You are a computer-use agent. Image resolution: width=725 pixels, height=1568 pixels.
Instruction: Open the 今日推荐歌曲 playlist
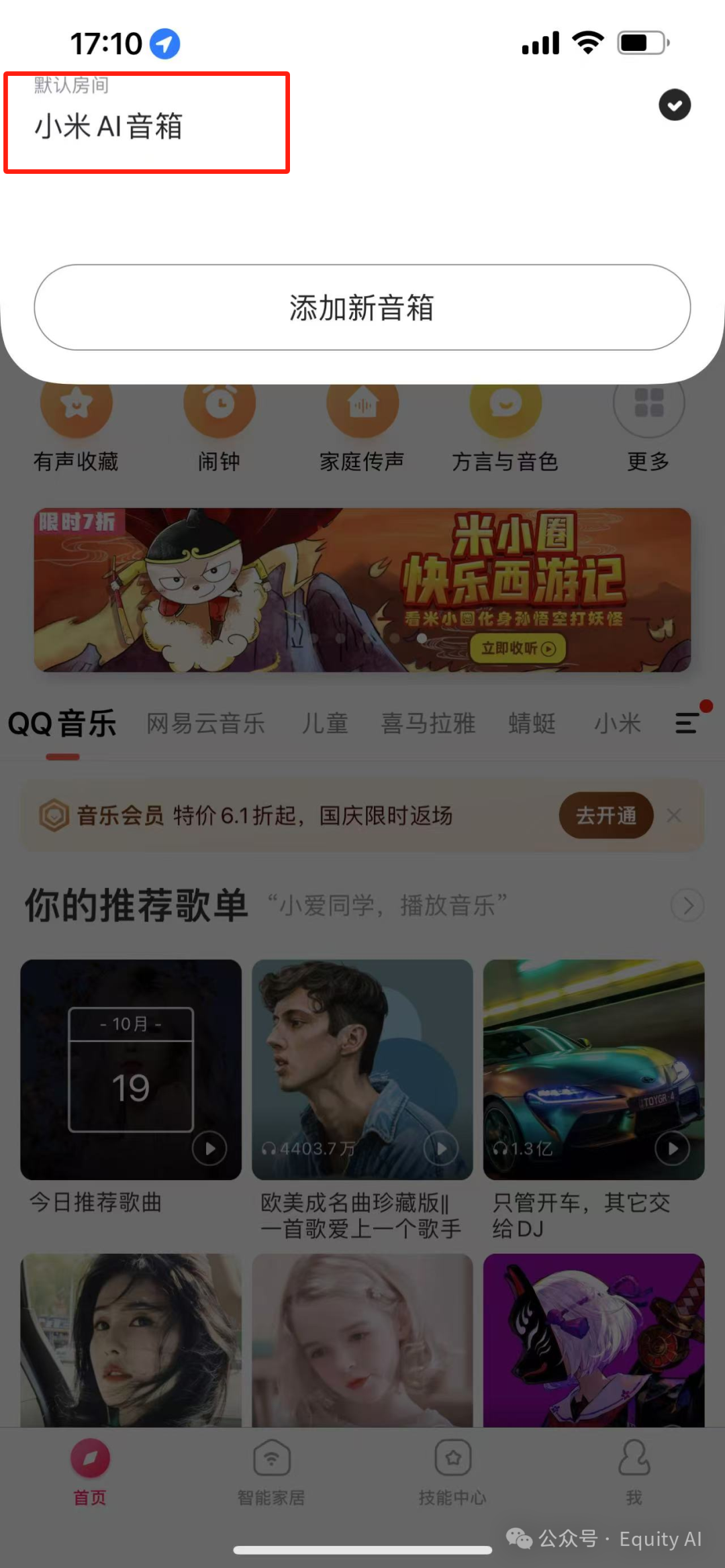[131, 1069]
